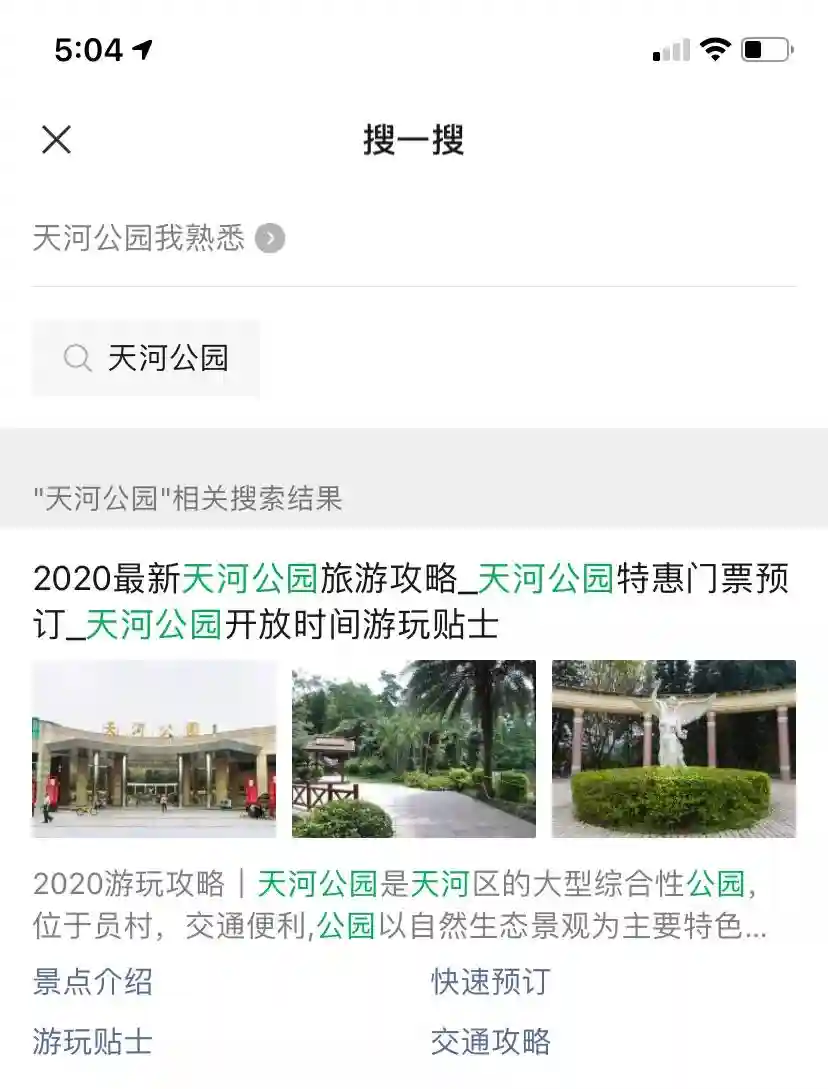Open the 景点介绍 link
The image size is (828, 1089).
[93, 981]
